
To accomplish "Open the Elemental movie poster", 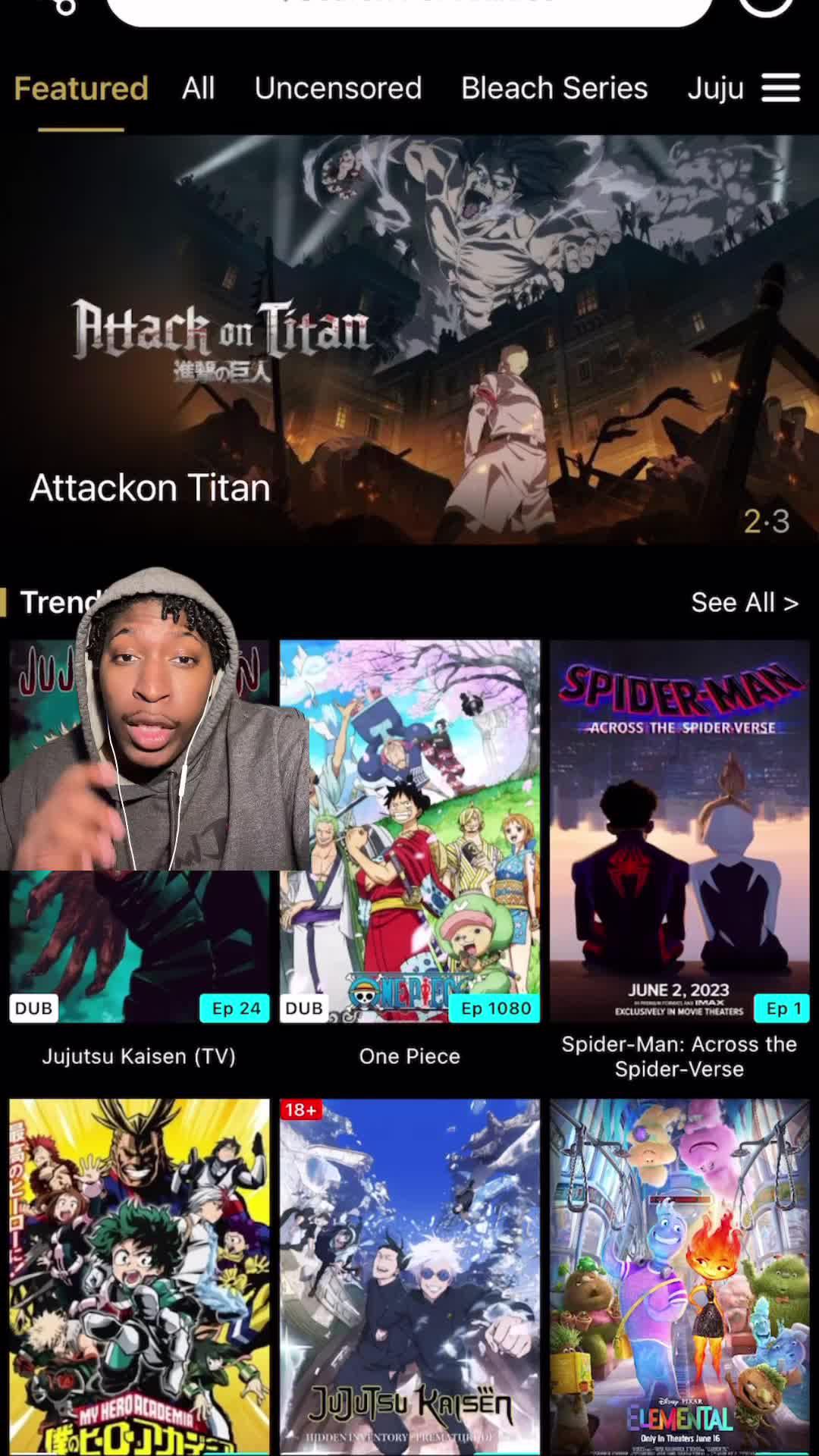I will pyautogui.click(x=679, y=1274).
